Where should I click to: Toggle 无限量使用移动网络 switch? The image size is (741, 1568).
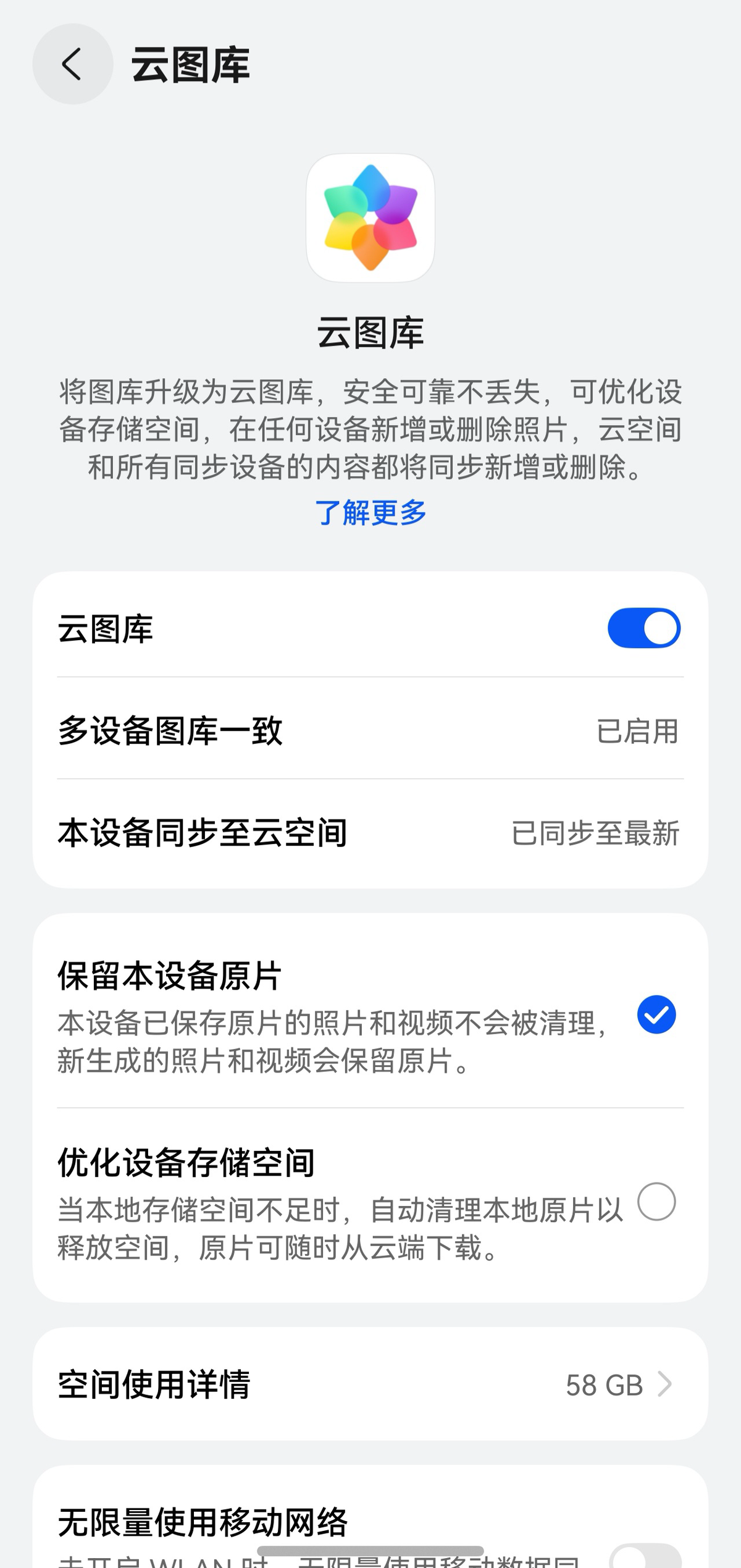[x=645, y=1556]
